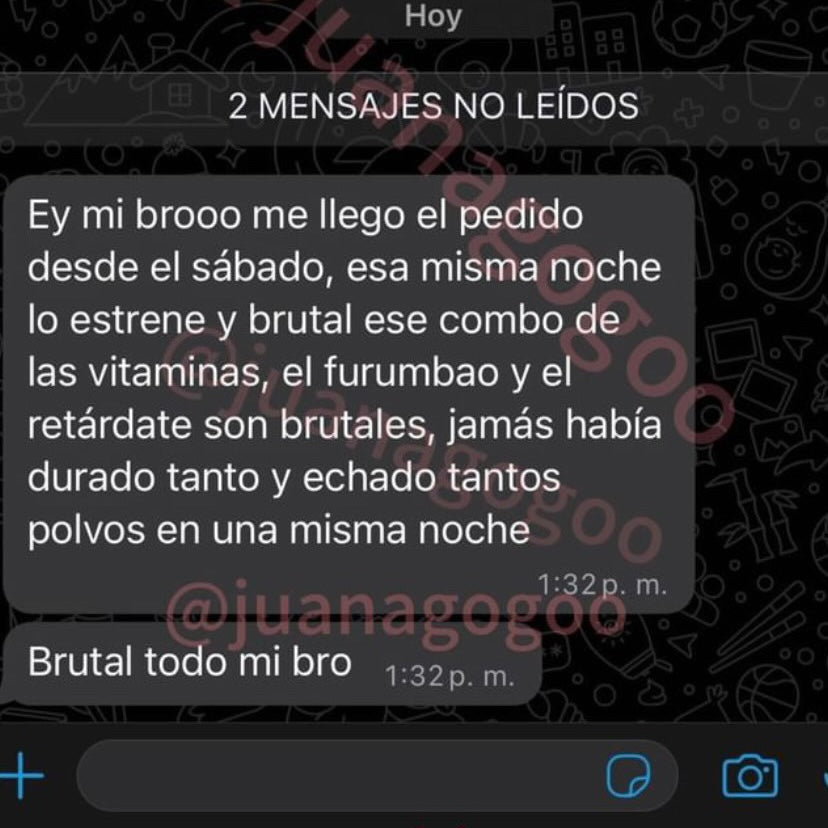The width and height of the screenshot is (828, 828).
Task: Open the sticker picker
Action: [x=628, y=776]
